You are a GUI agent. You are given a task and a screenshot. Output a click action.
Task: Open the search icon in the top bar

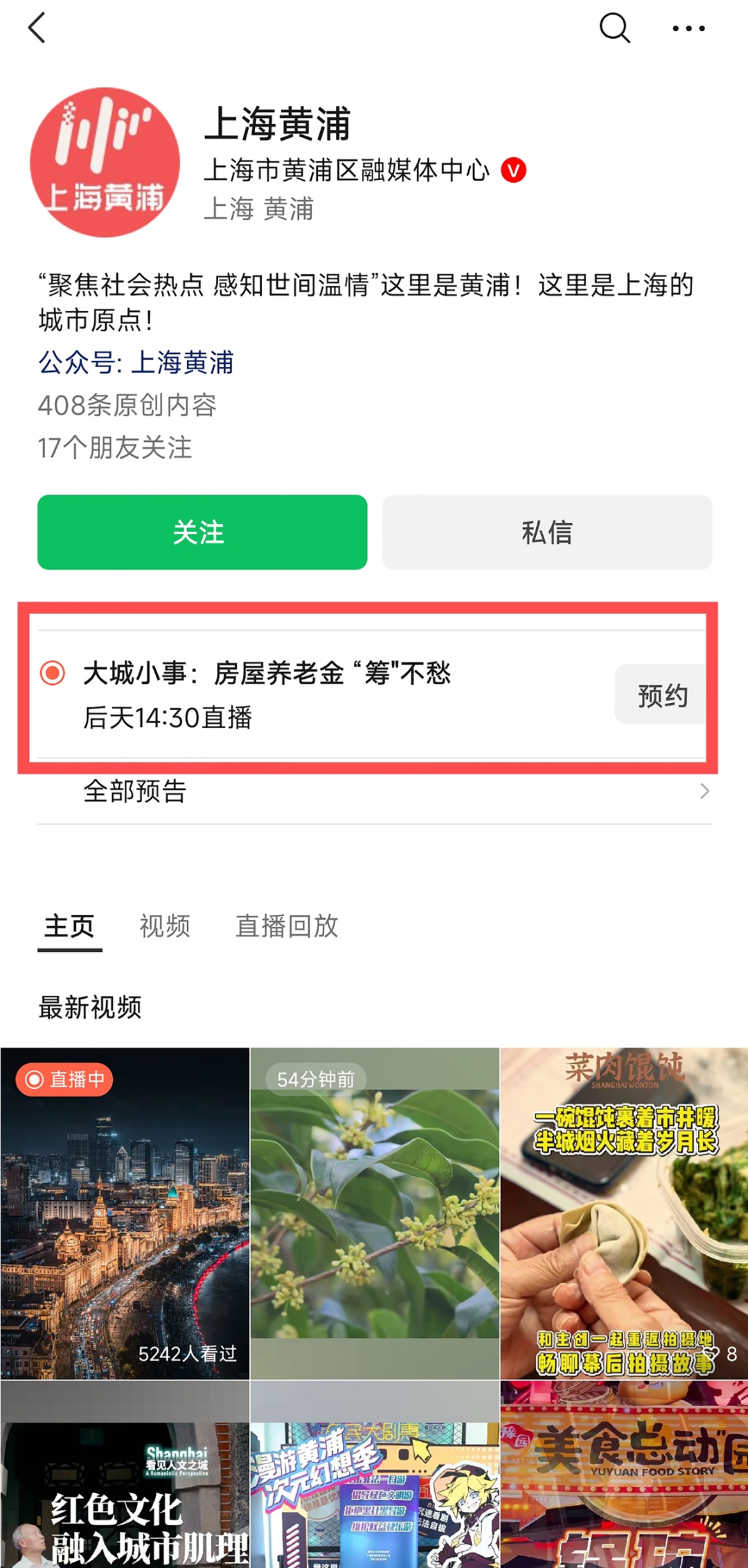coord(614,28)
